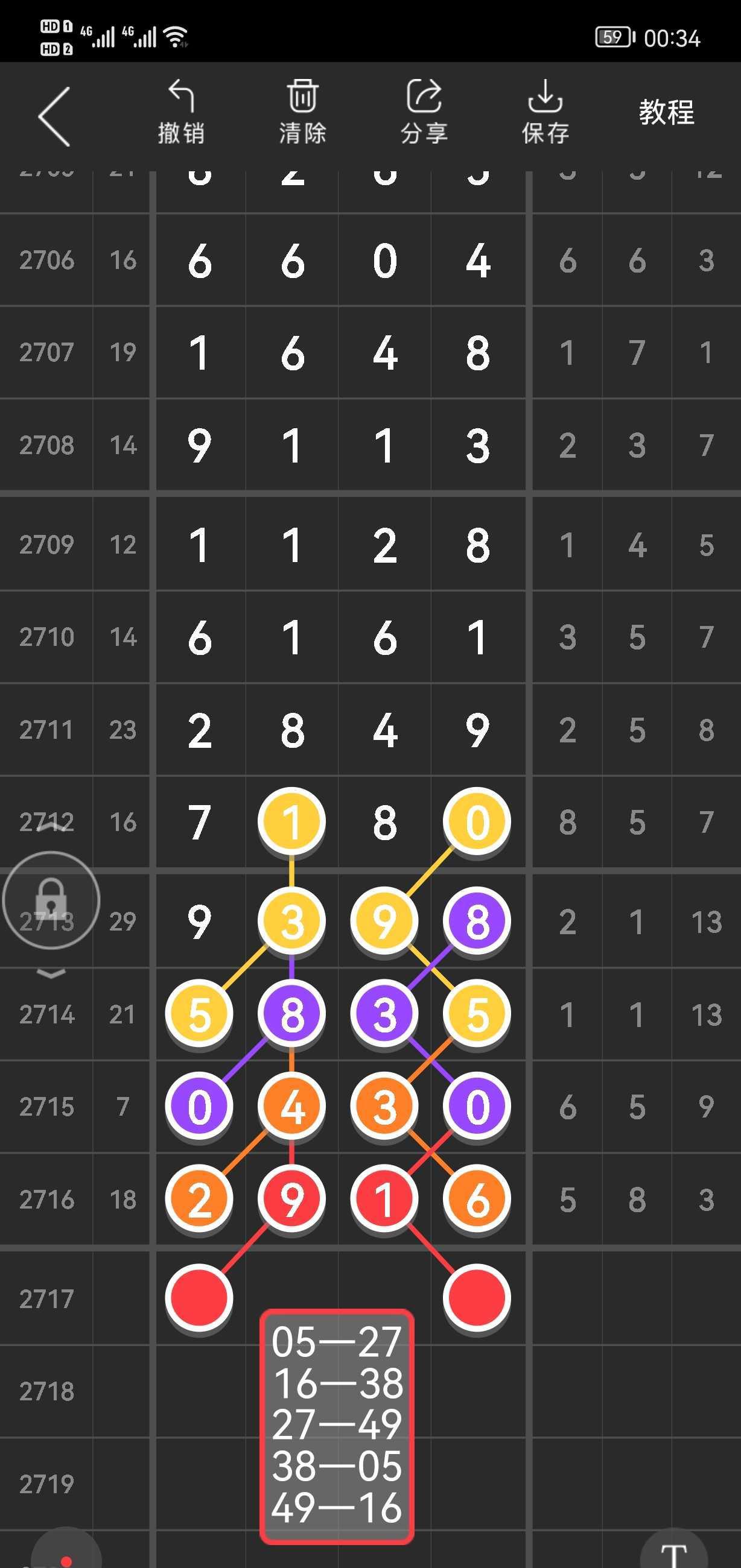Select the text note starting 05—27
This screenshot has width=741, height=1568.
tap(337, 1424)
